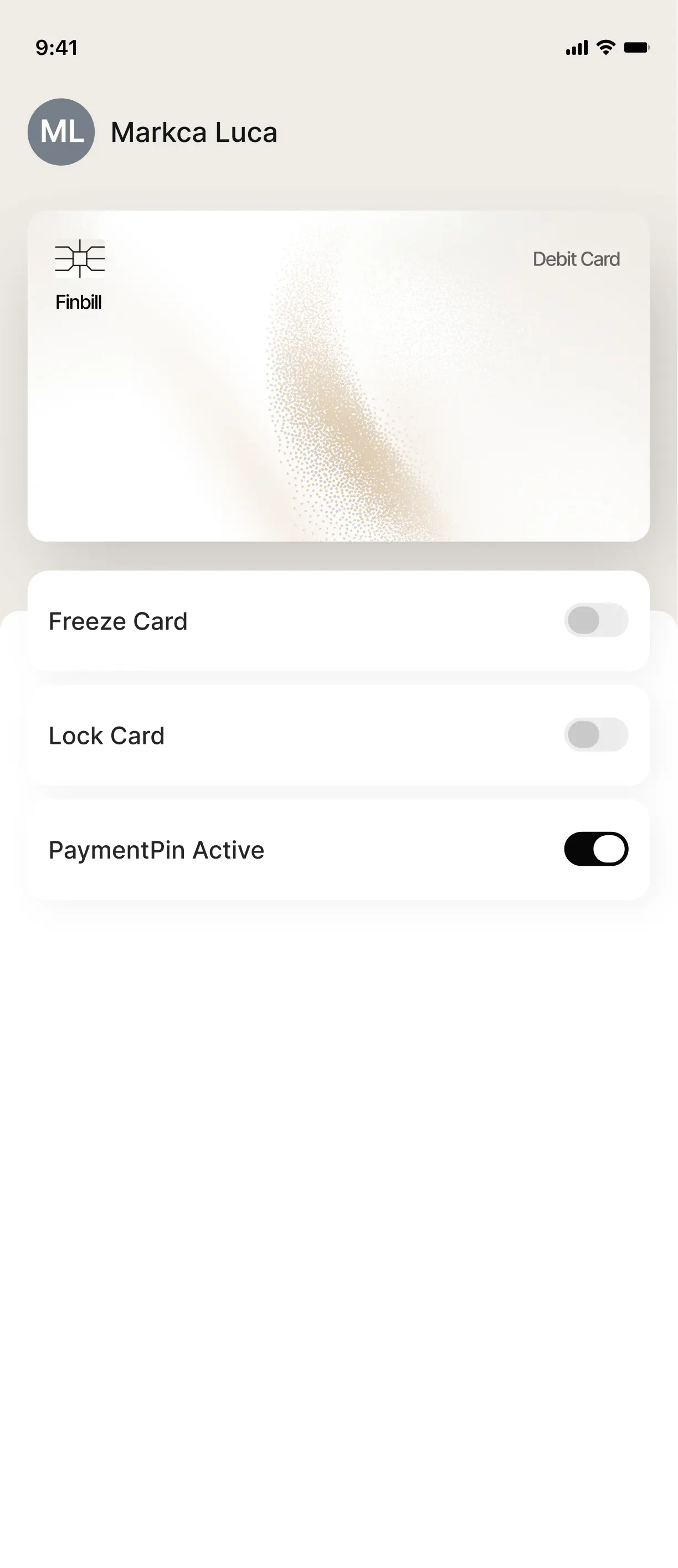Expand the PaymentPin Active row
The height and width of the screenshot is (1568, 678).
coord(338,849)
